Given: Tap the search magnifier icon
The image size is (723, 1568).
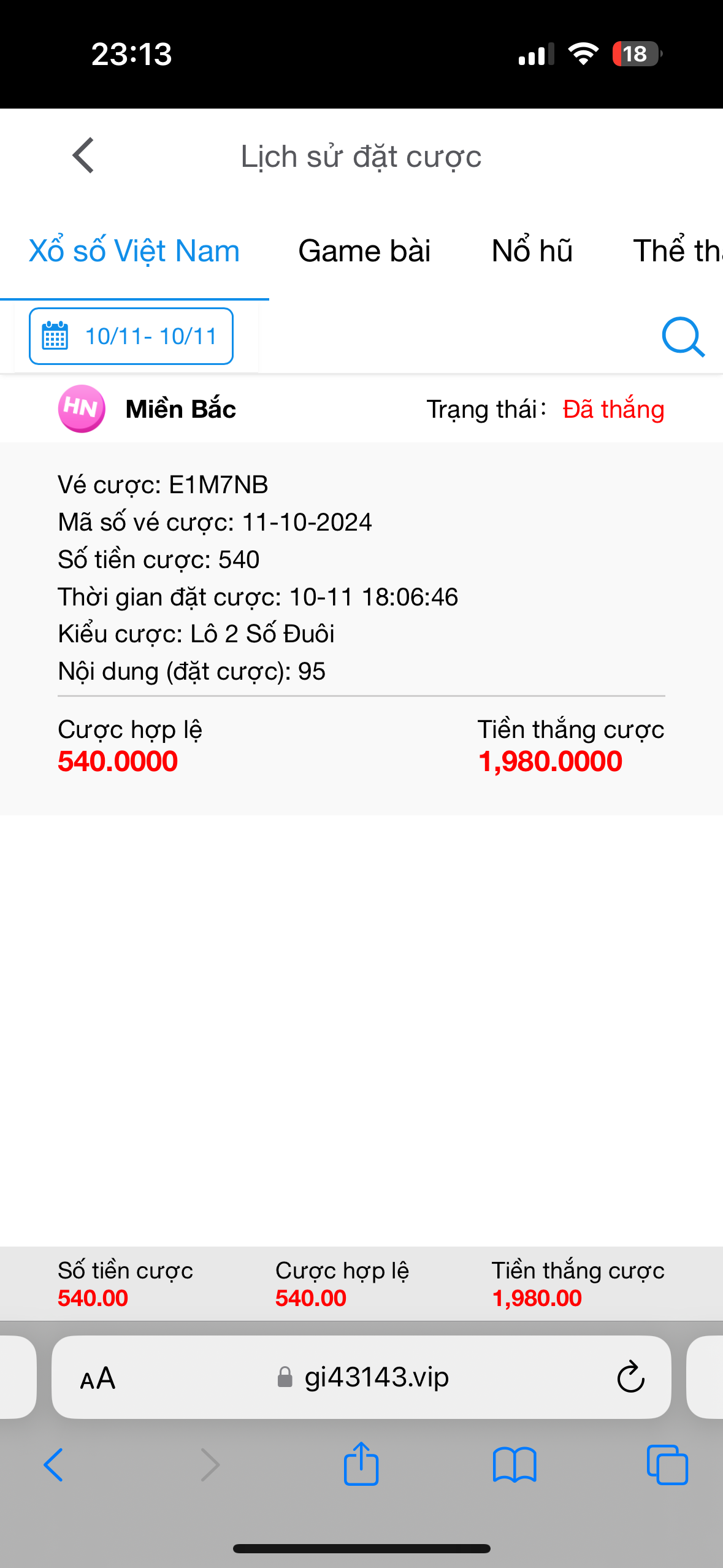Looking at the screenshot, I should [683, 337].
